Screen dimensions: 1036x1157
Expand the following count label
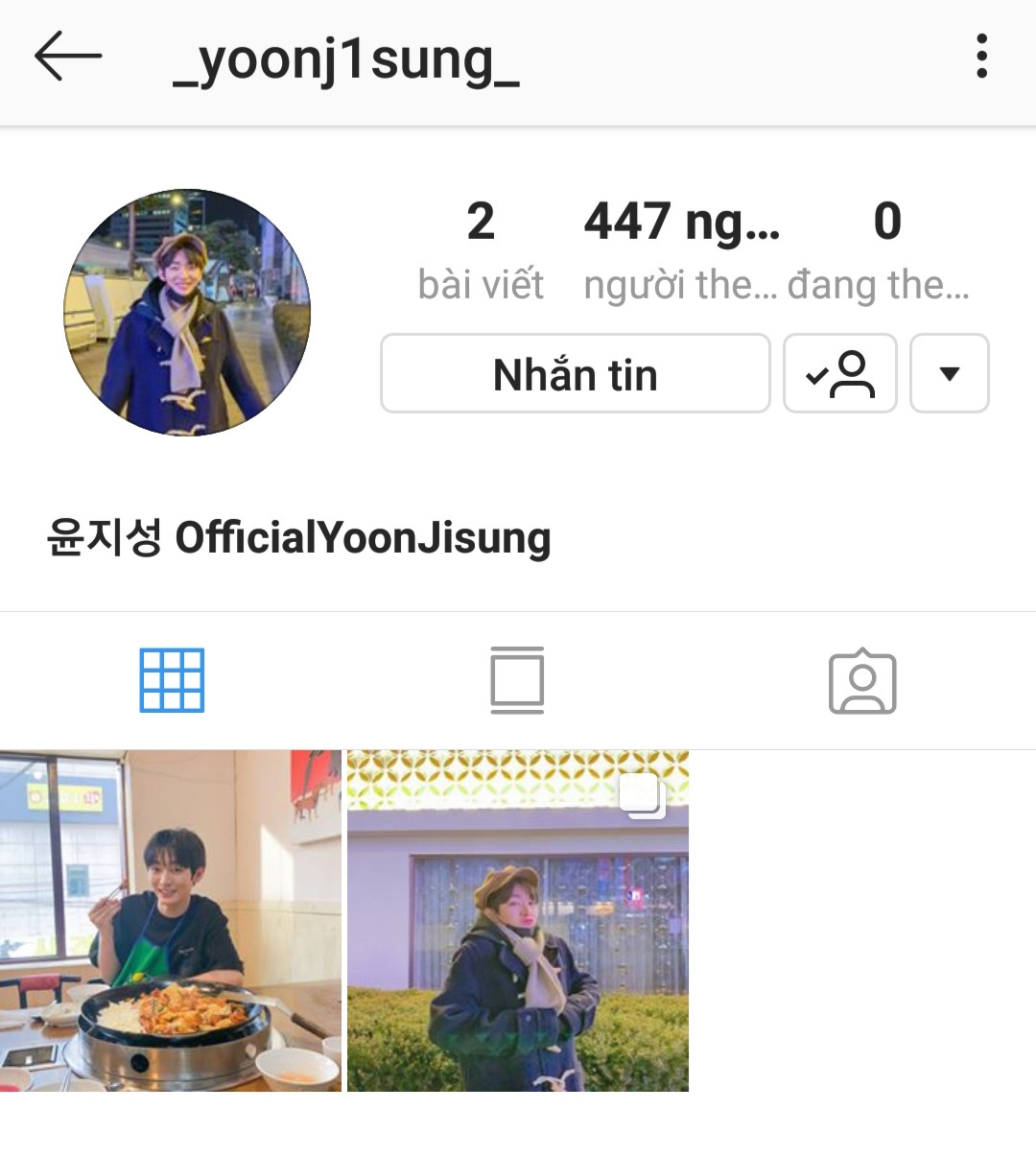(x=884, y=283)
